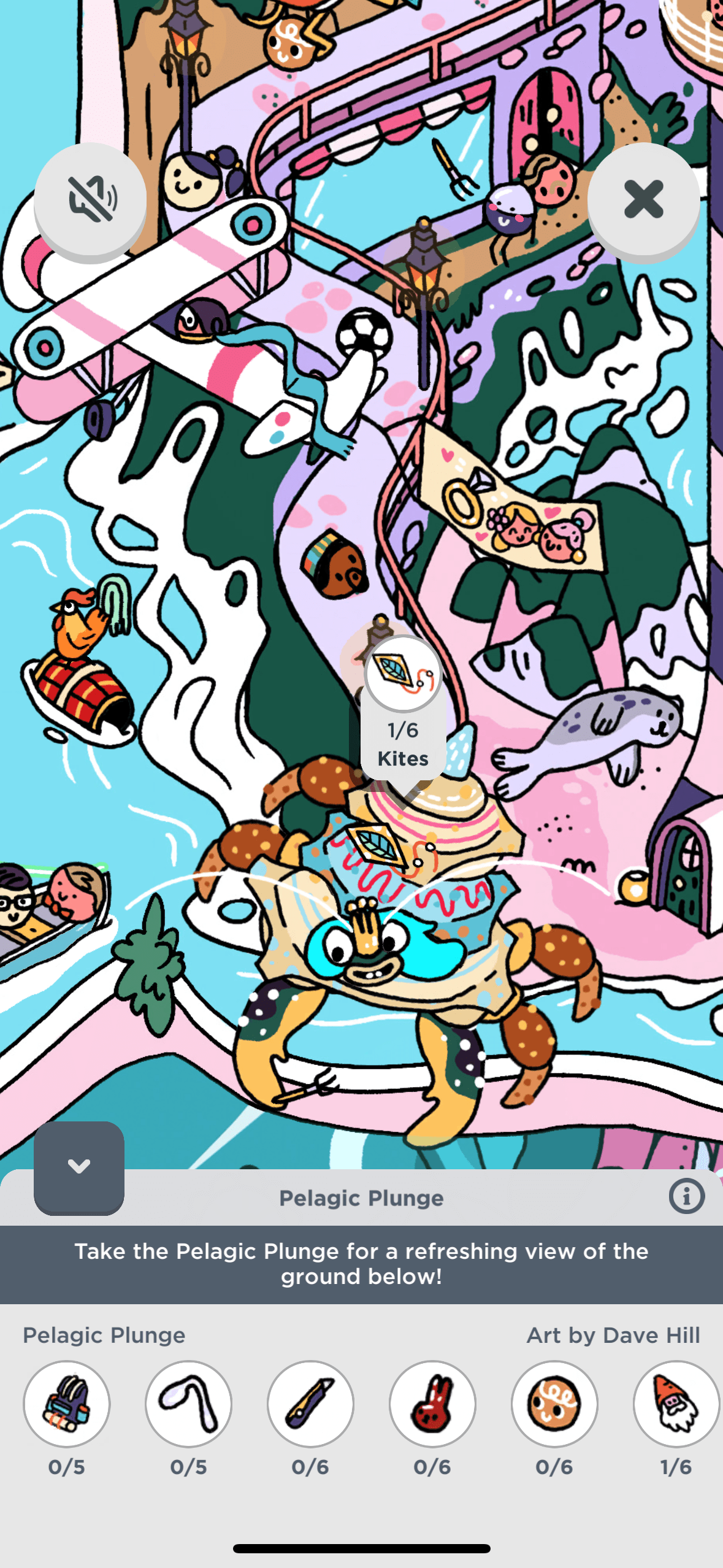
Task: Select the gnome item showing 1/6
Action: tap(676, 1404)
